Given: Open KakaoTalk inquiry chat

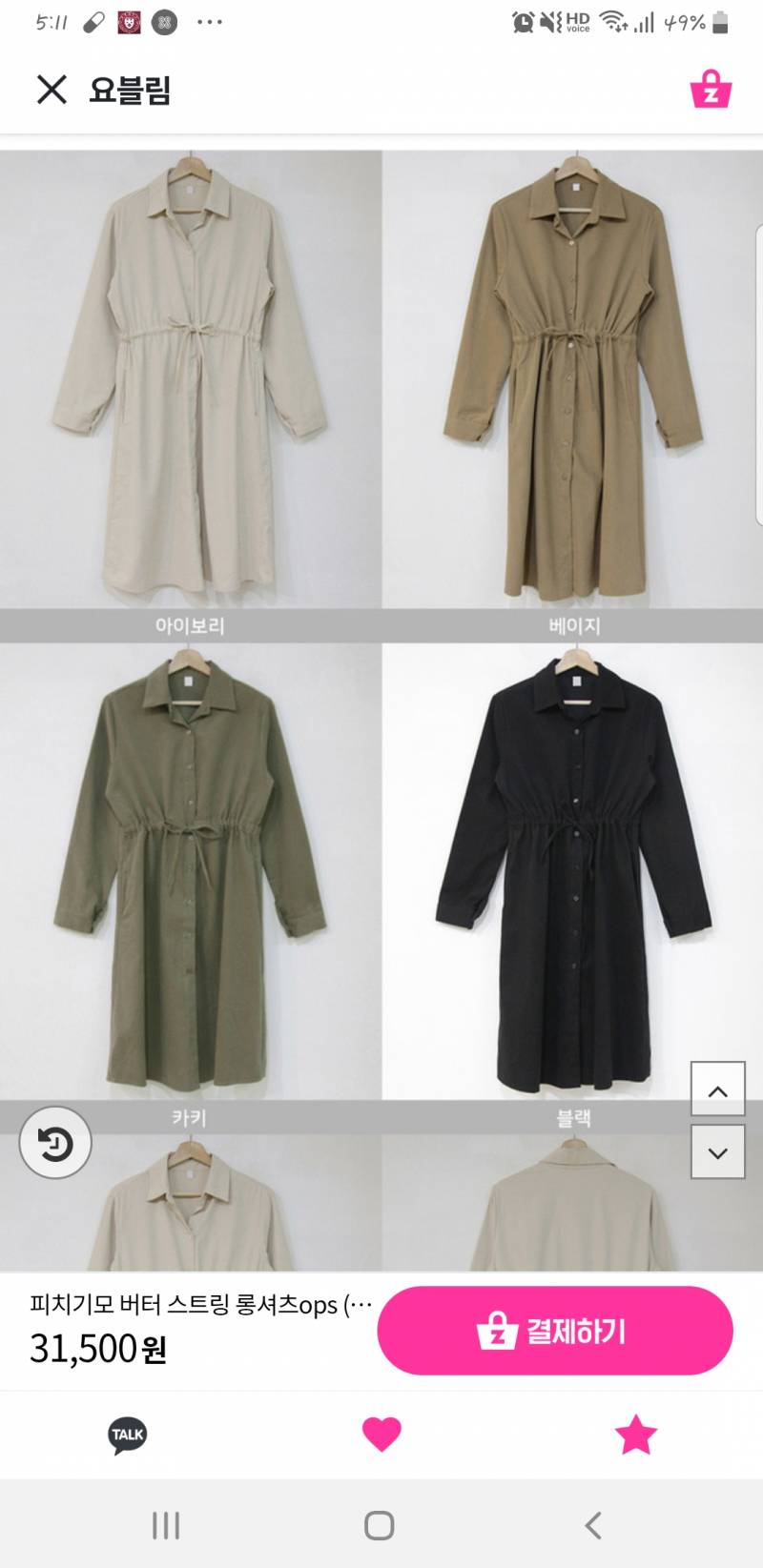Looking at the screenshot, I should (x=127, y=1434).
